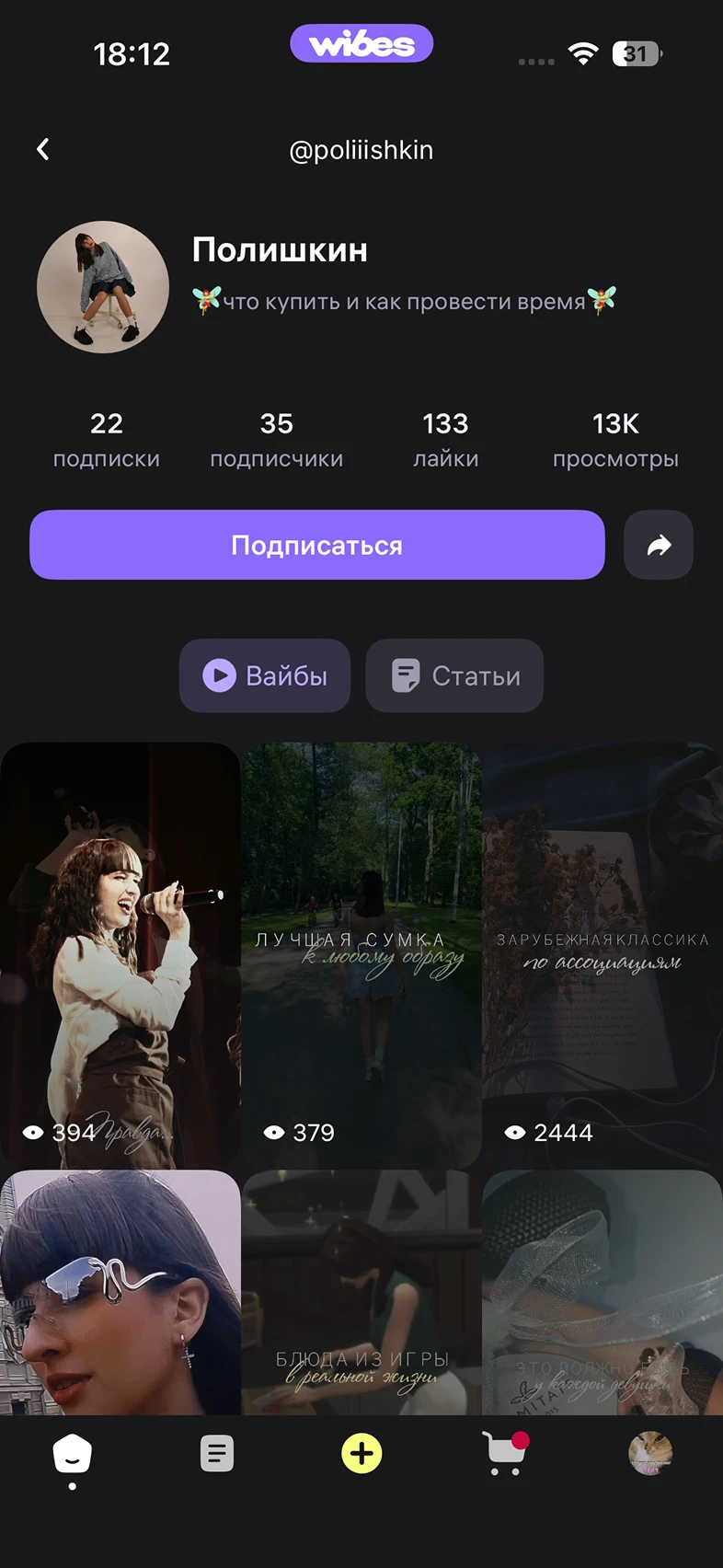Open the Зарубежная классика video

[x=602, y=955]
